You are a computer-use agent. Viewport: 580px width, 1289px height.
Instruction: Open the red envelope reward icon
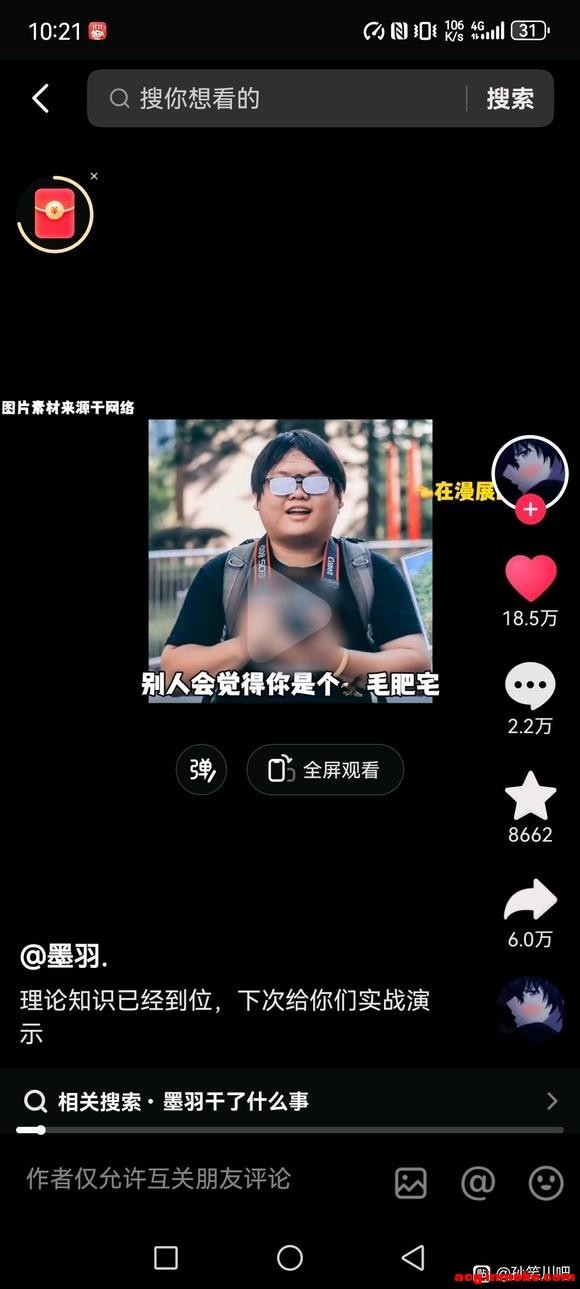point(55,214)
